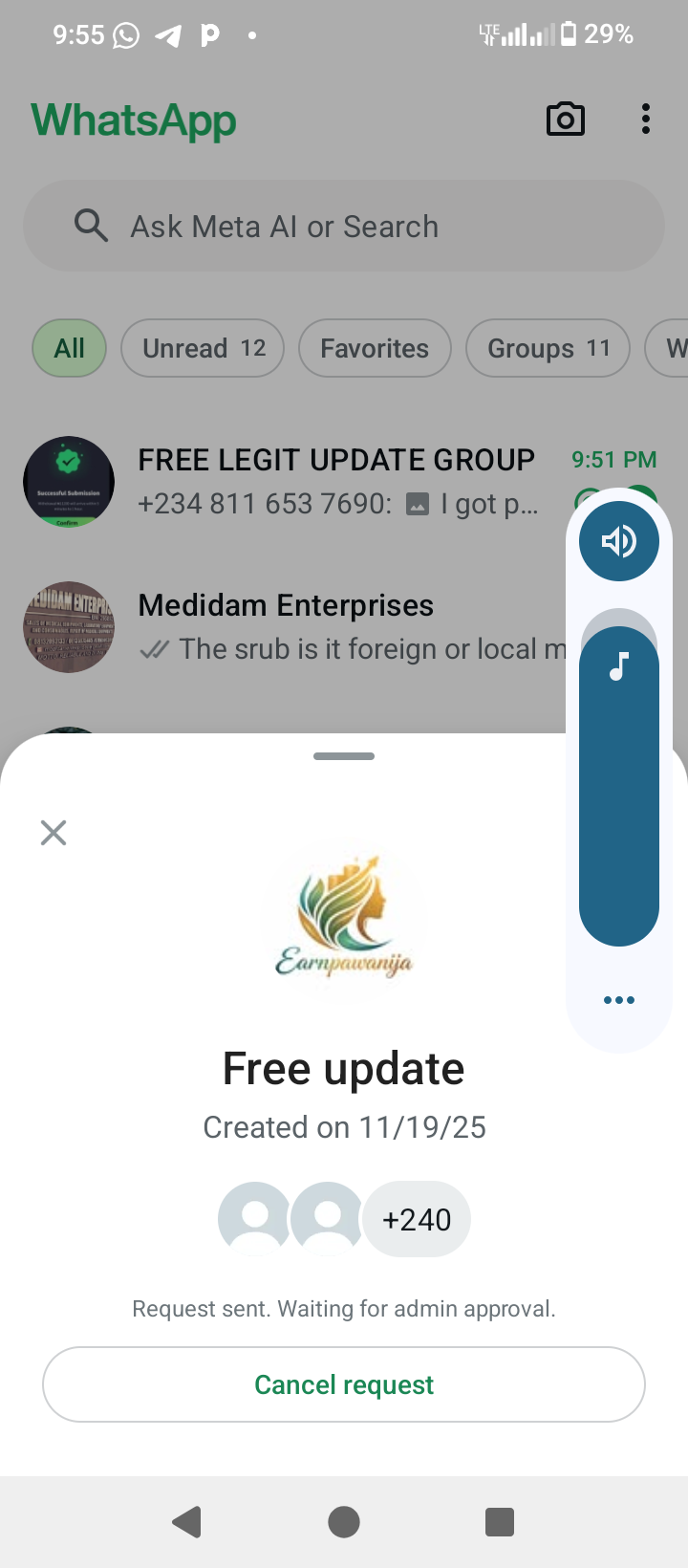The image size is (688, 1568).
Task: Close the Free update group sheet
Action: tap(54, 833)
